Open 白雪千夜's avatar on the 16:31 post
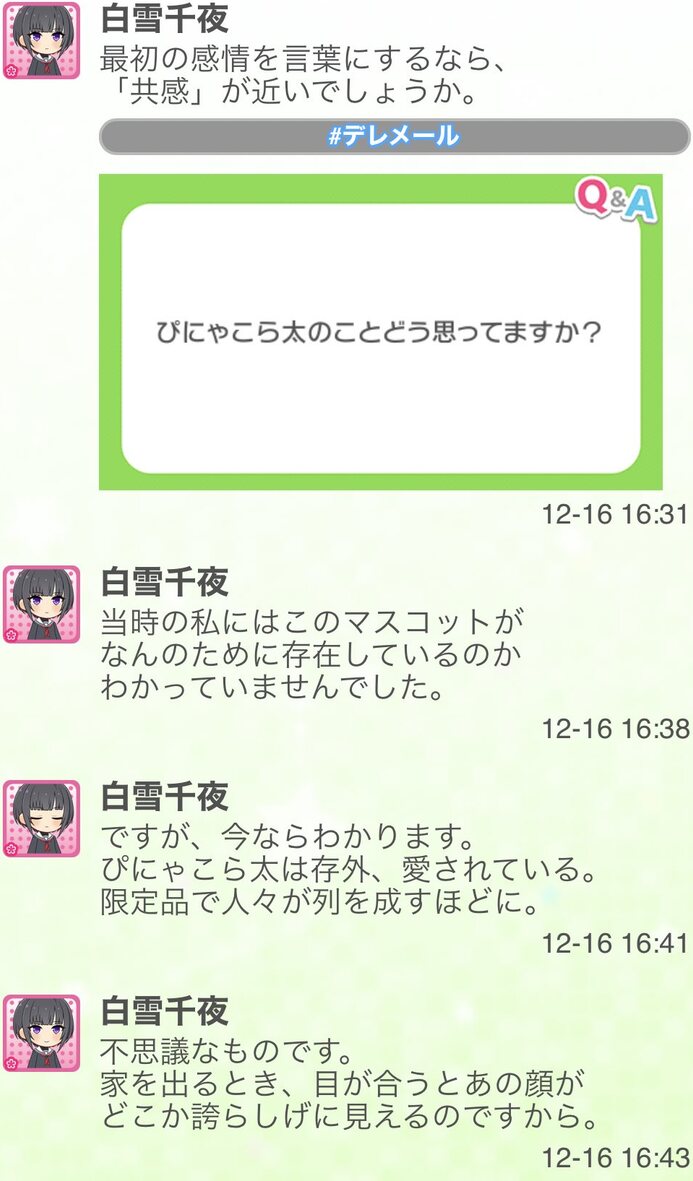The width and height of the screenshot is (693, 1181). click(41, 41)
